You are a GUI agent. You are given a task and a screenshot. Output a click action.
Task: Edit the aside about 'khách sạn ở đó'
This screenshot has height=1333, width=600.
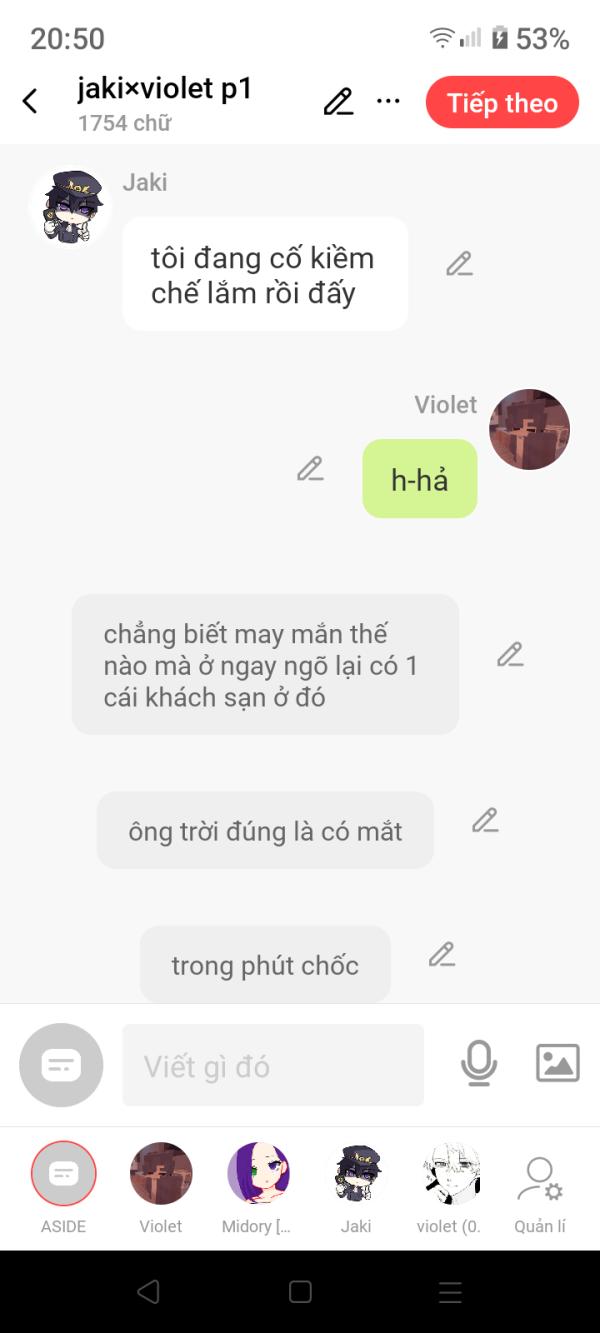[x=510, y=655]
